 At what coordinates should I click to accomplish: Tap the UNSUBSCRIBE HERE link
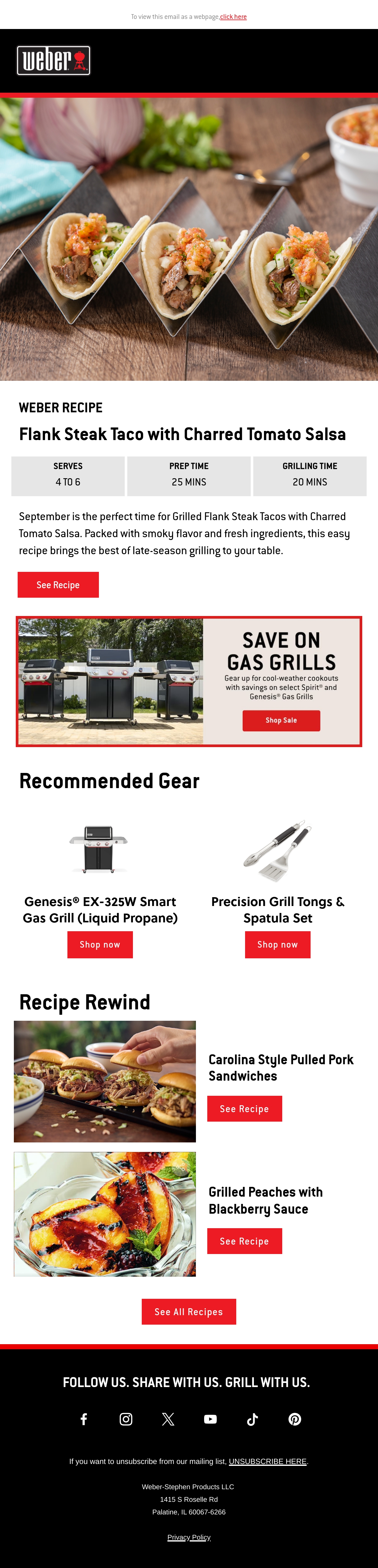click(x=268, y=1461)
